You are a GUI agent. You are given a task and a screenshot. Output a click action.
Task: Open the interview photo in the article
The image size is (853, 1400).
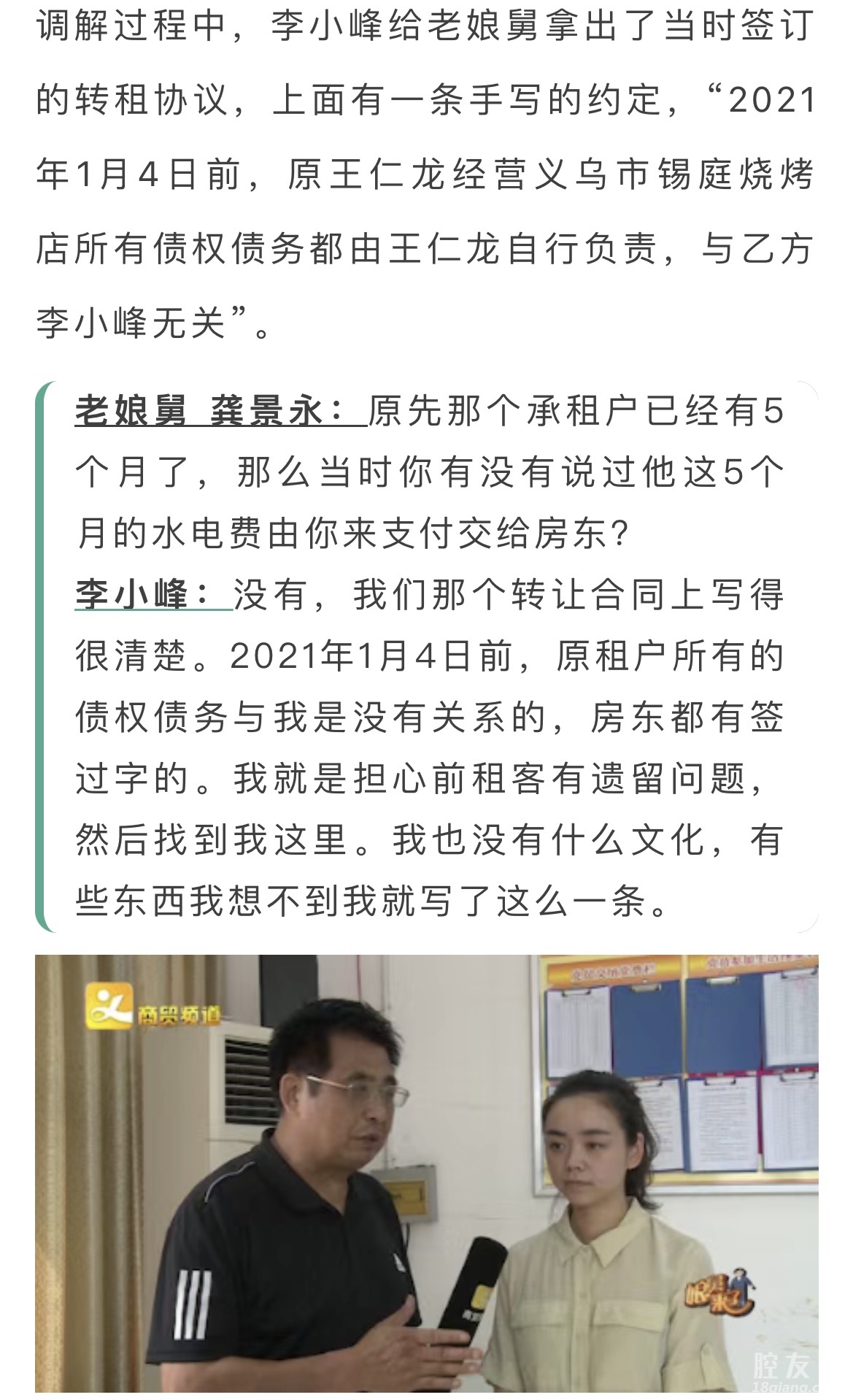pyautogui.click(x=427, y=1175)
